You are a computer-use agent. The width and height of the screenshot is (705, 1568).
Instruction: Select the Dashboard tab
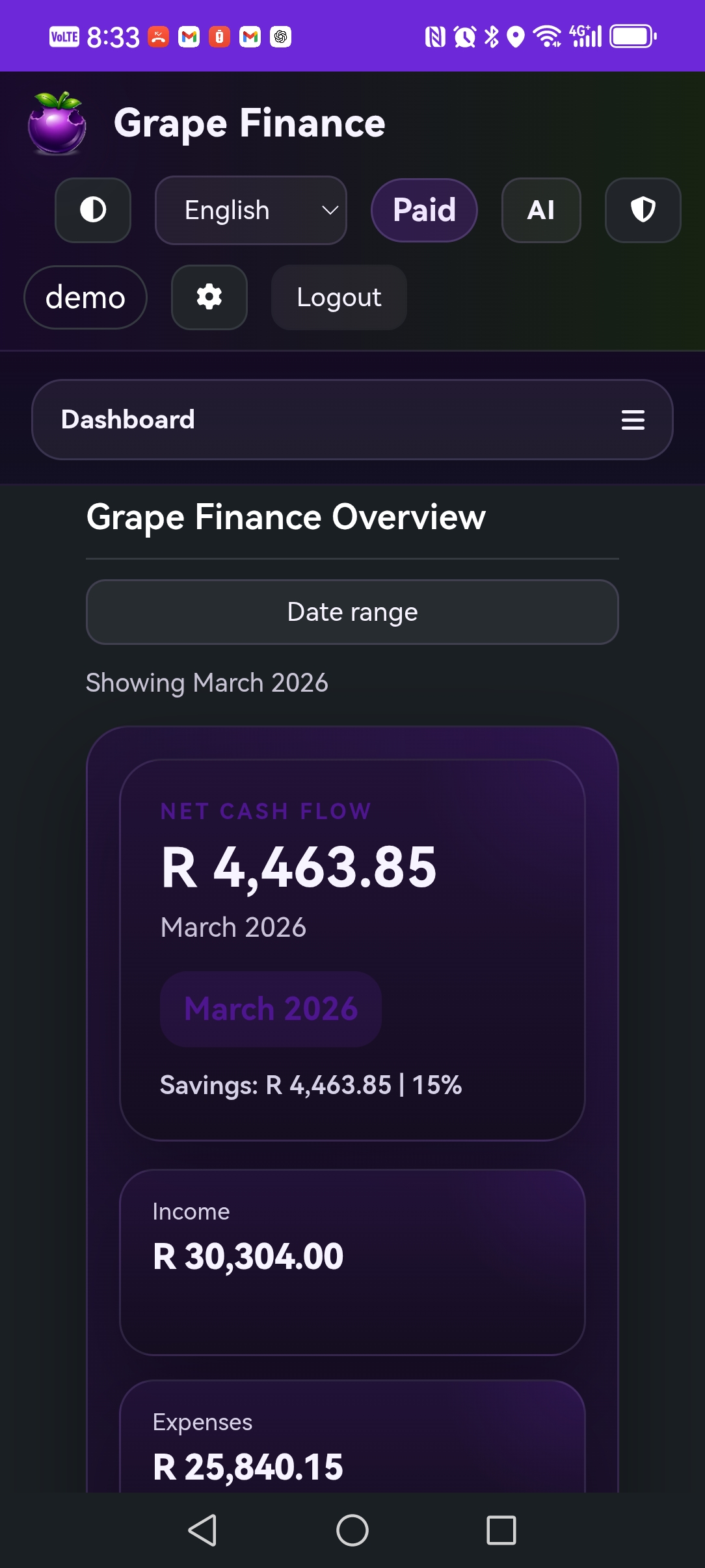tap(128, 419)
